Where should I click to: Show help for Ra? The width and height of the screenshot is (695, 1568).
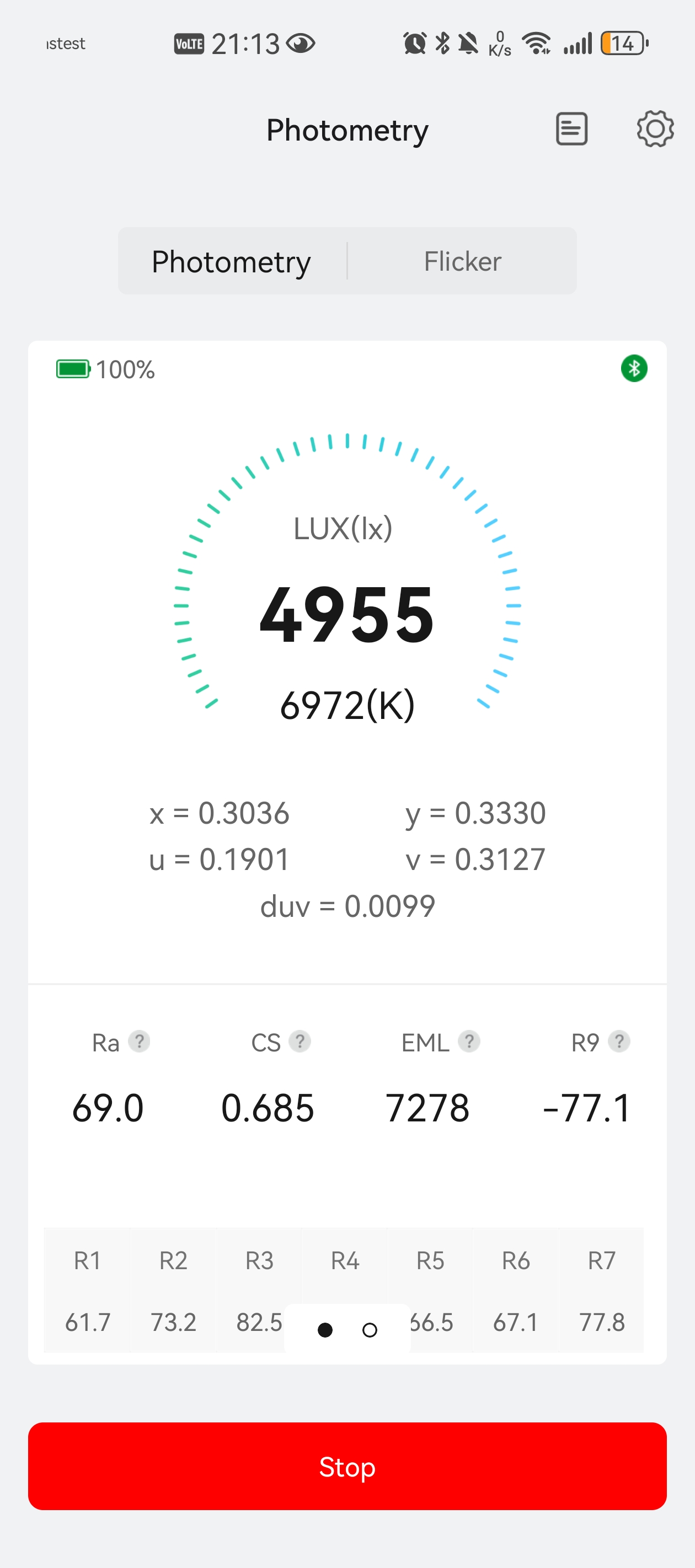click(x=139, y=1041)
